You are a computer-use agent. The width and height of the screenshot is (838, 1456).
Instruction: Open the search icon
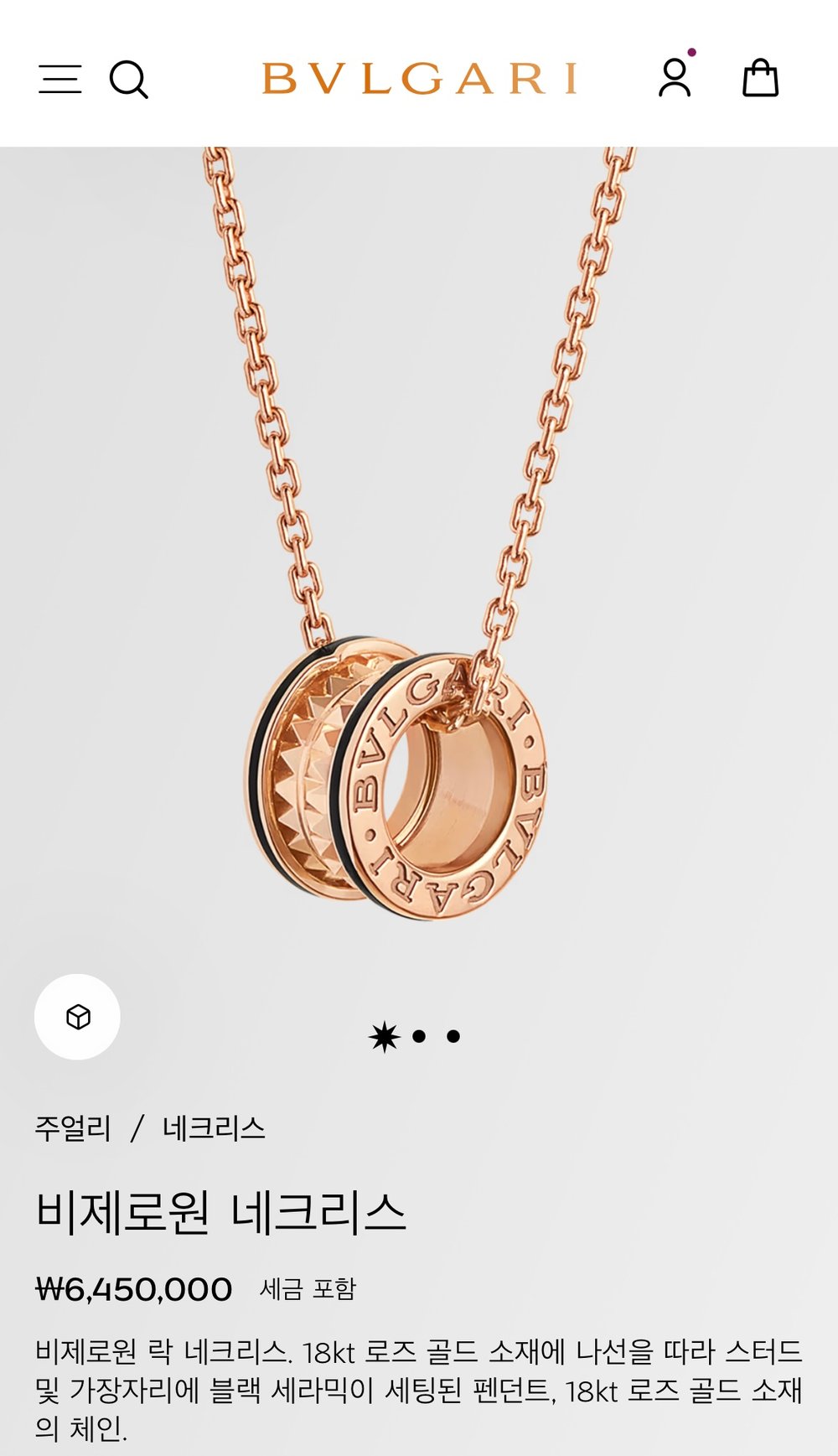[x=129, y=80]
